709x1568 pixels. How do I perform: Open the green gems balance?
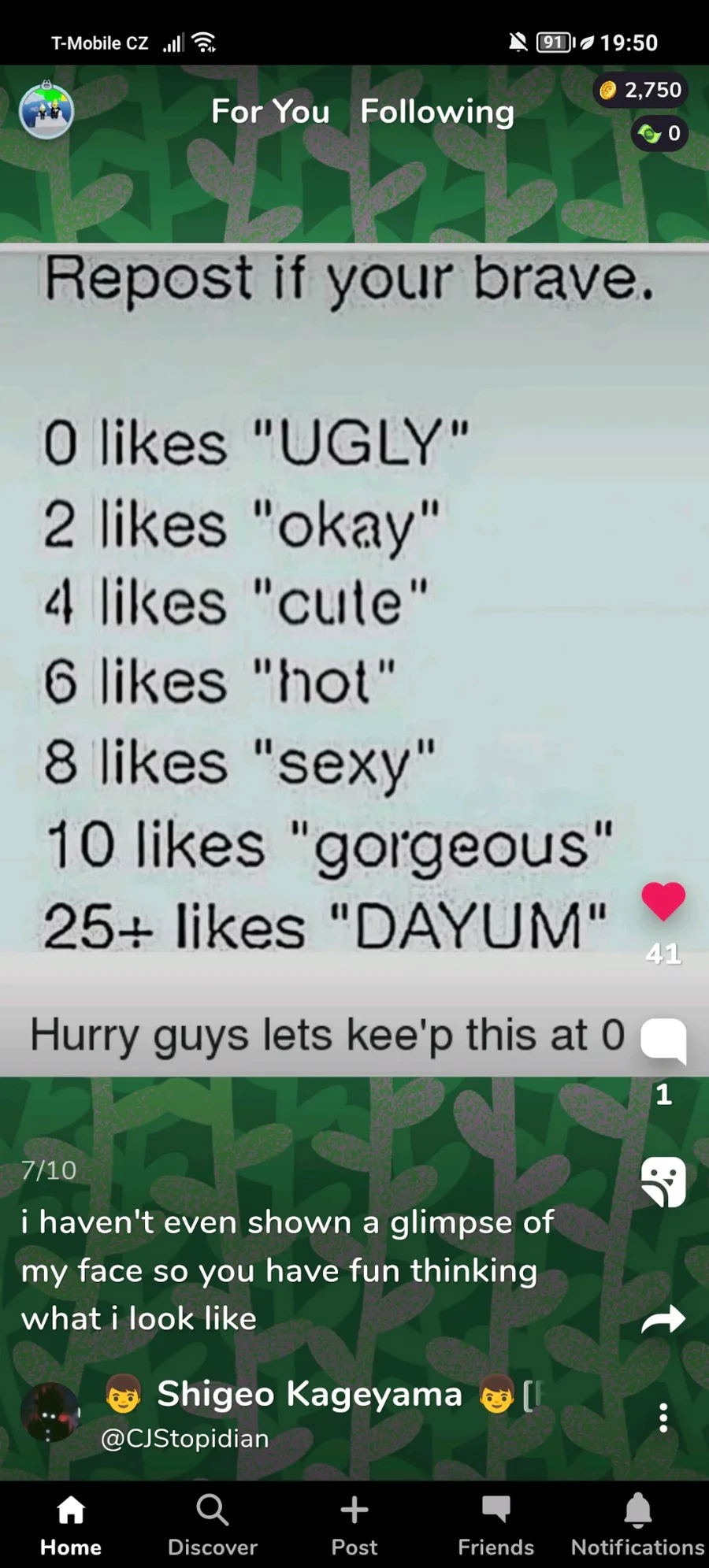pyautogui.click(x=659, y=134)
